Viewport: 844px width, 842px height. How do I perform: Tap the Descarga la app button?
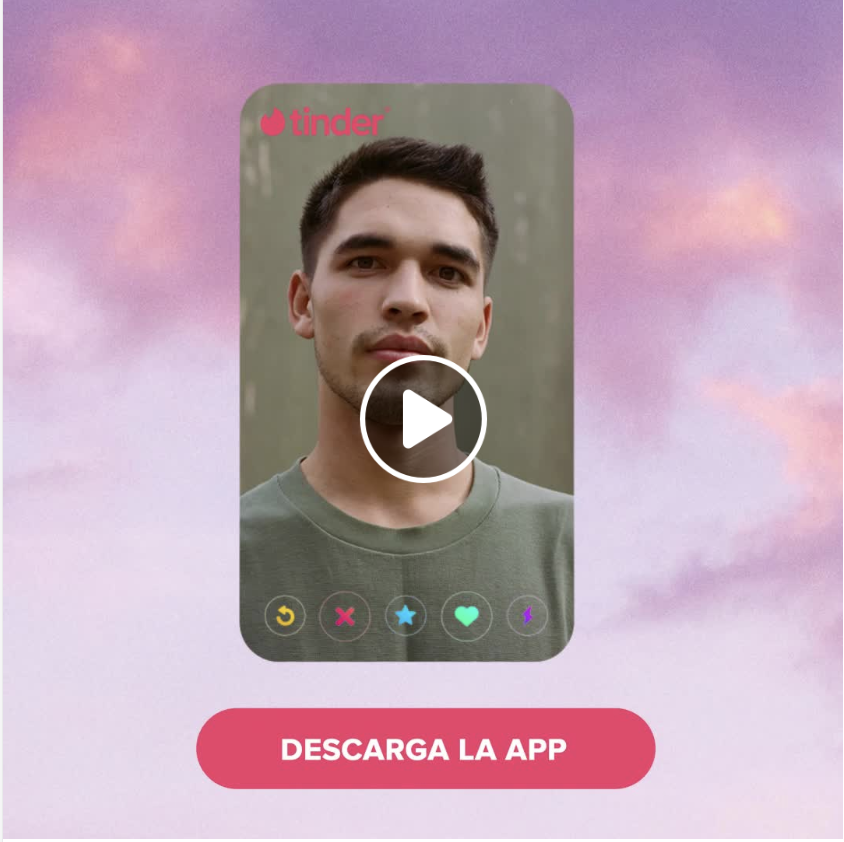coord(425,749)
